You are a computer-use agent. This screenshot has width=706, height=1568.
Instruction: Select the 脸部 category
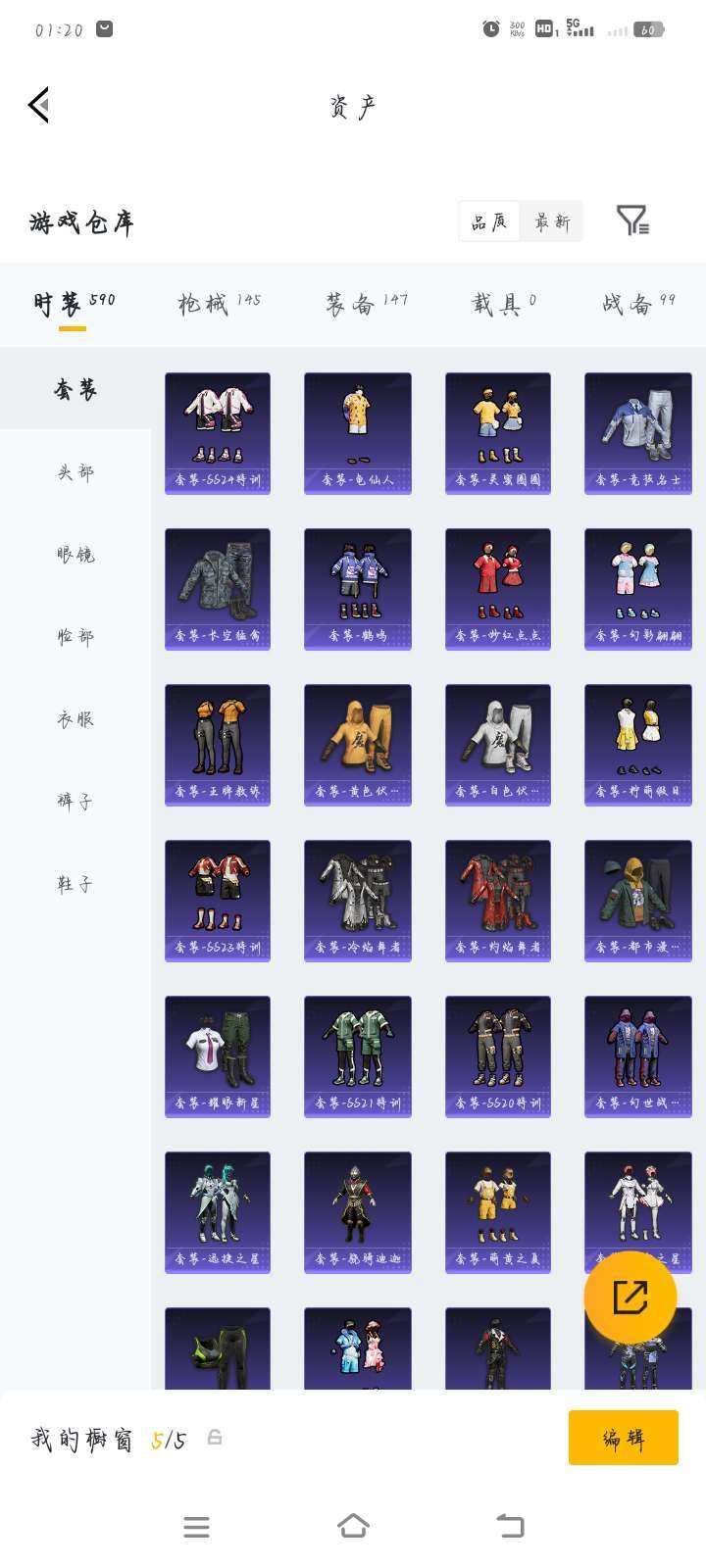click(76, 637)
